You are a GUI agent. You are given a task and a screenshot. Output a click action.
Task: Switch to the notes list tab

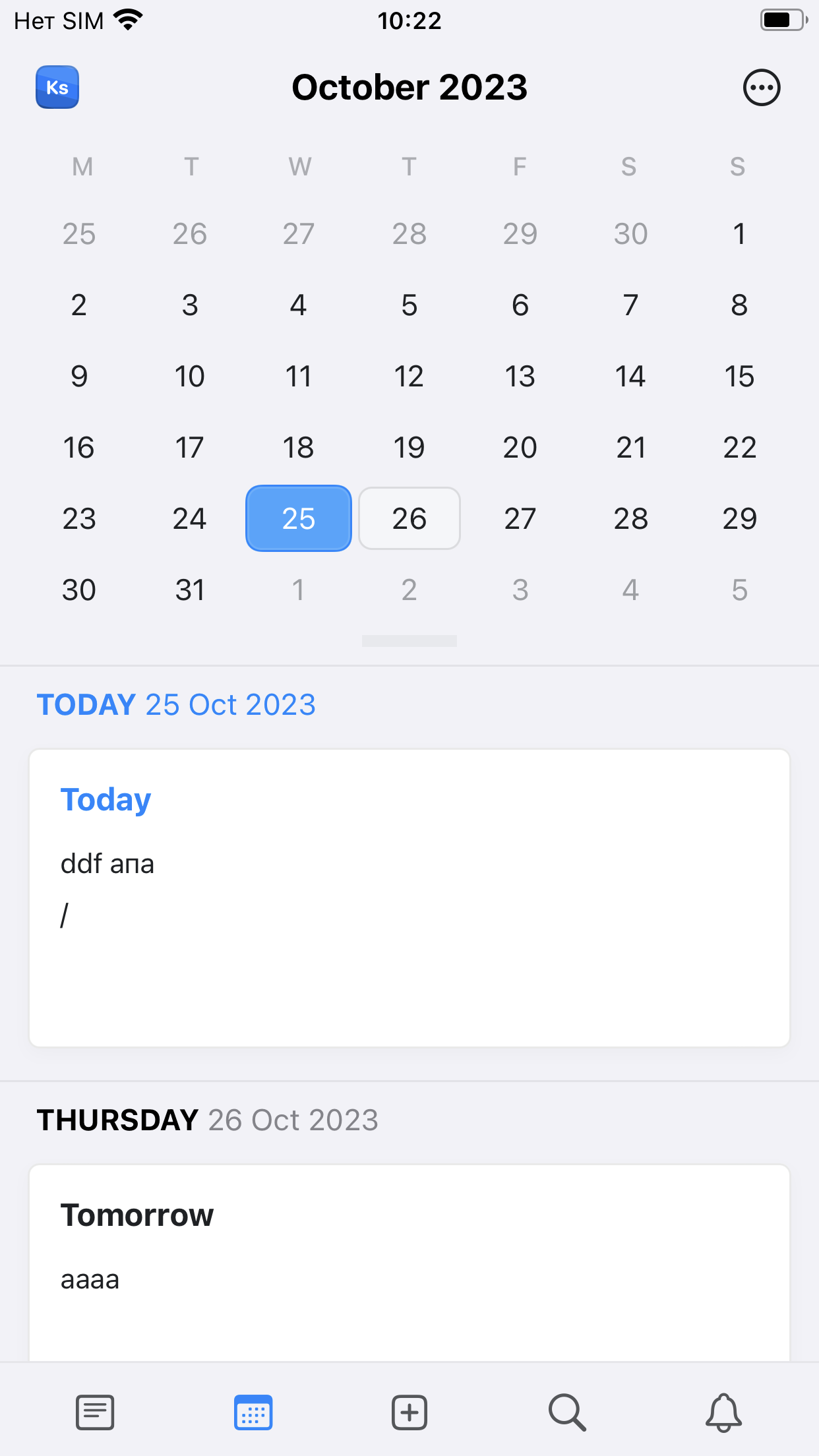pos(95,1412)
